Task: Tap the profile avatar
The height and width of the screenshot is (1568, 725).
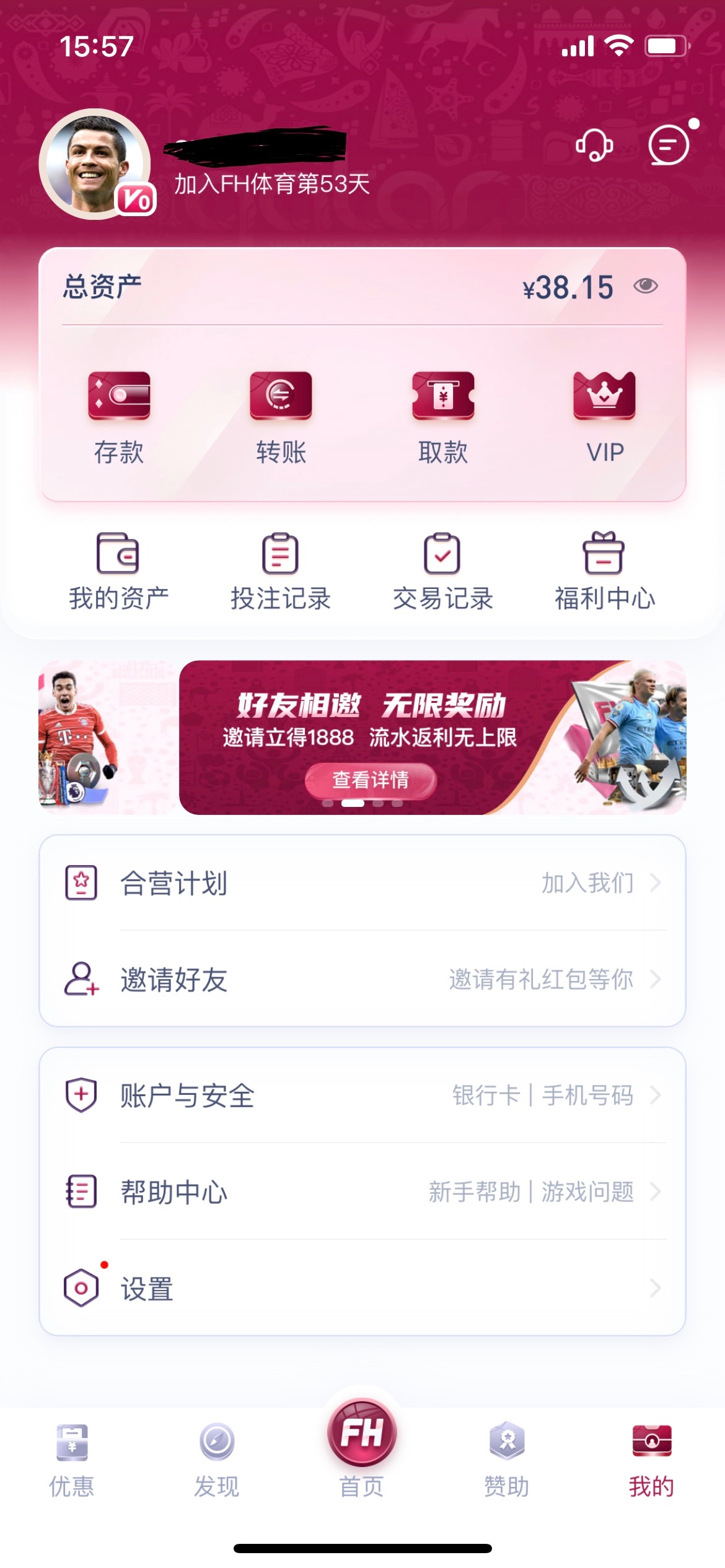Action: pos(94,164)
